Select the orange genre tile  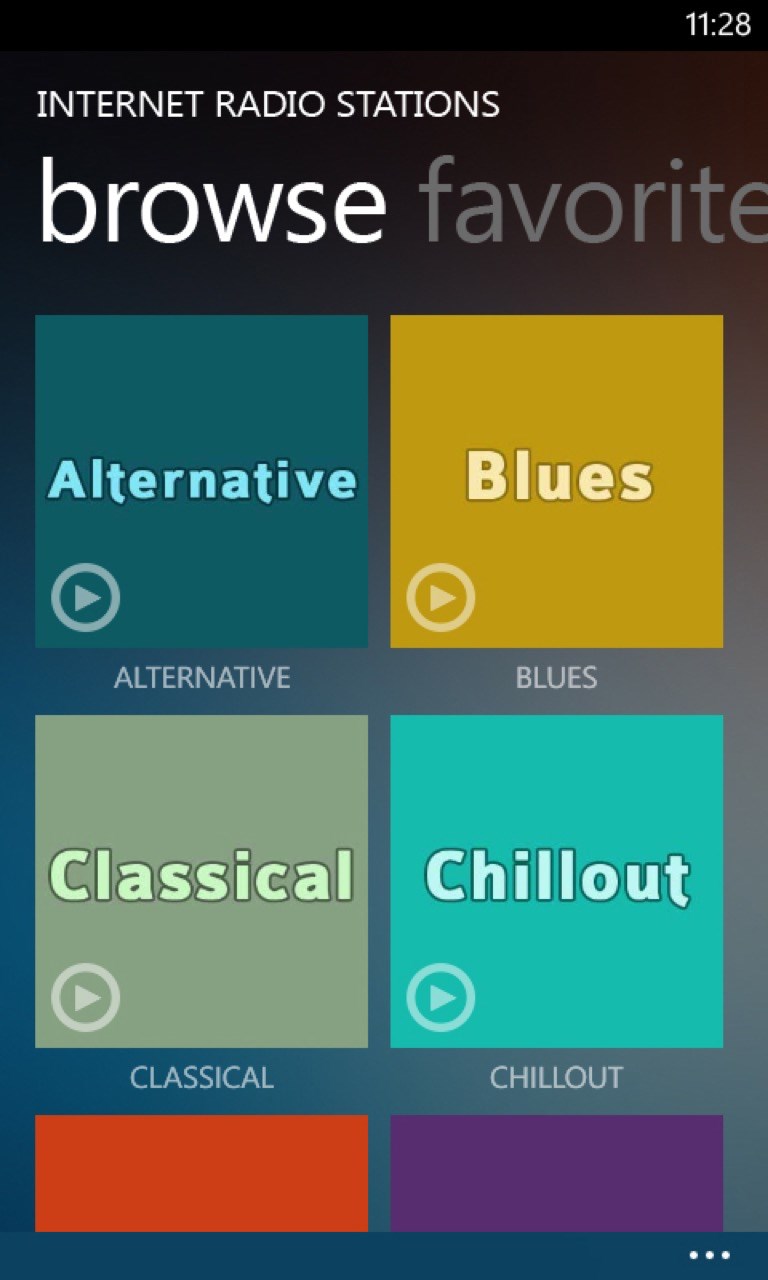(201, 1173)
